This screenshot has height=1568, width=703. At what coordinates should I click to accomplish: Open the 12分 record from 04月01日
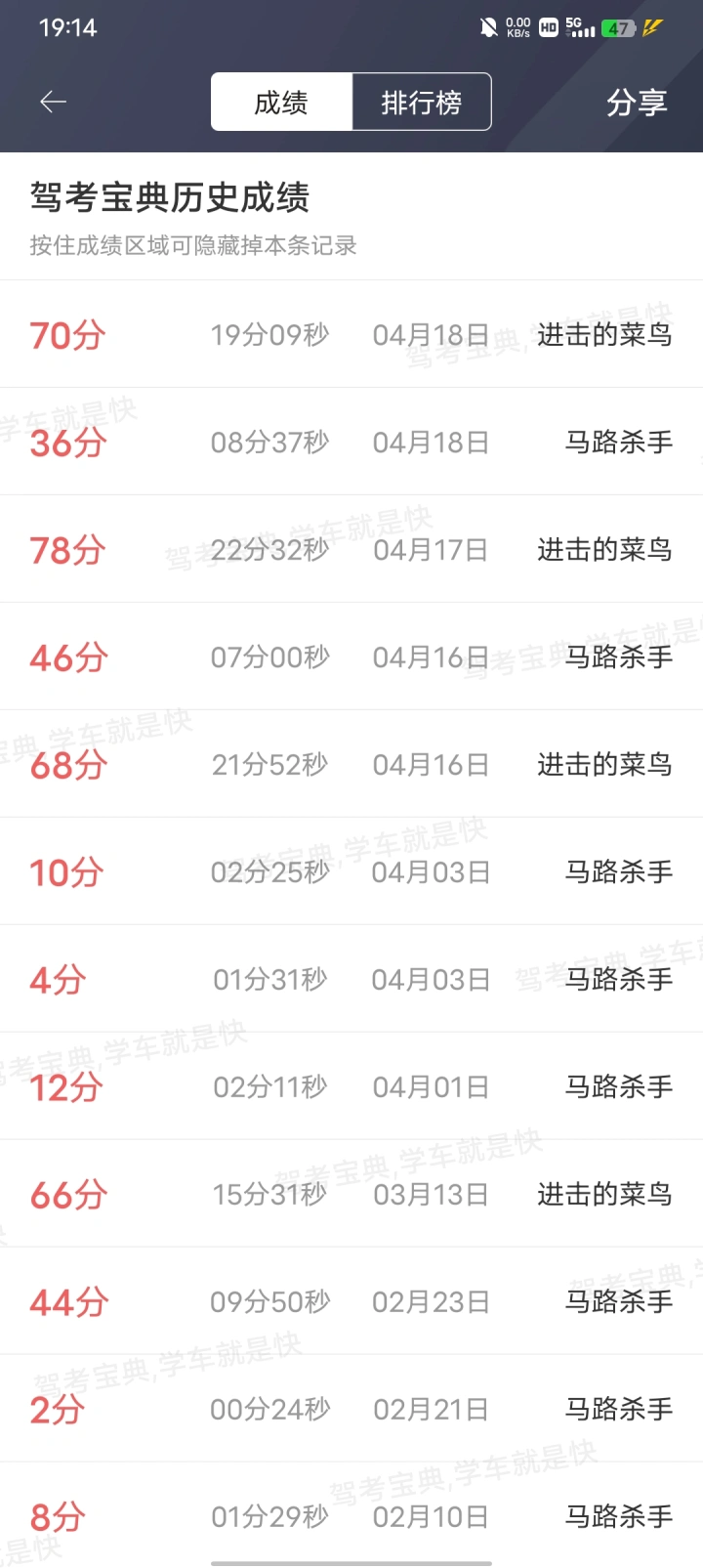(x=351, y=1087)
